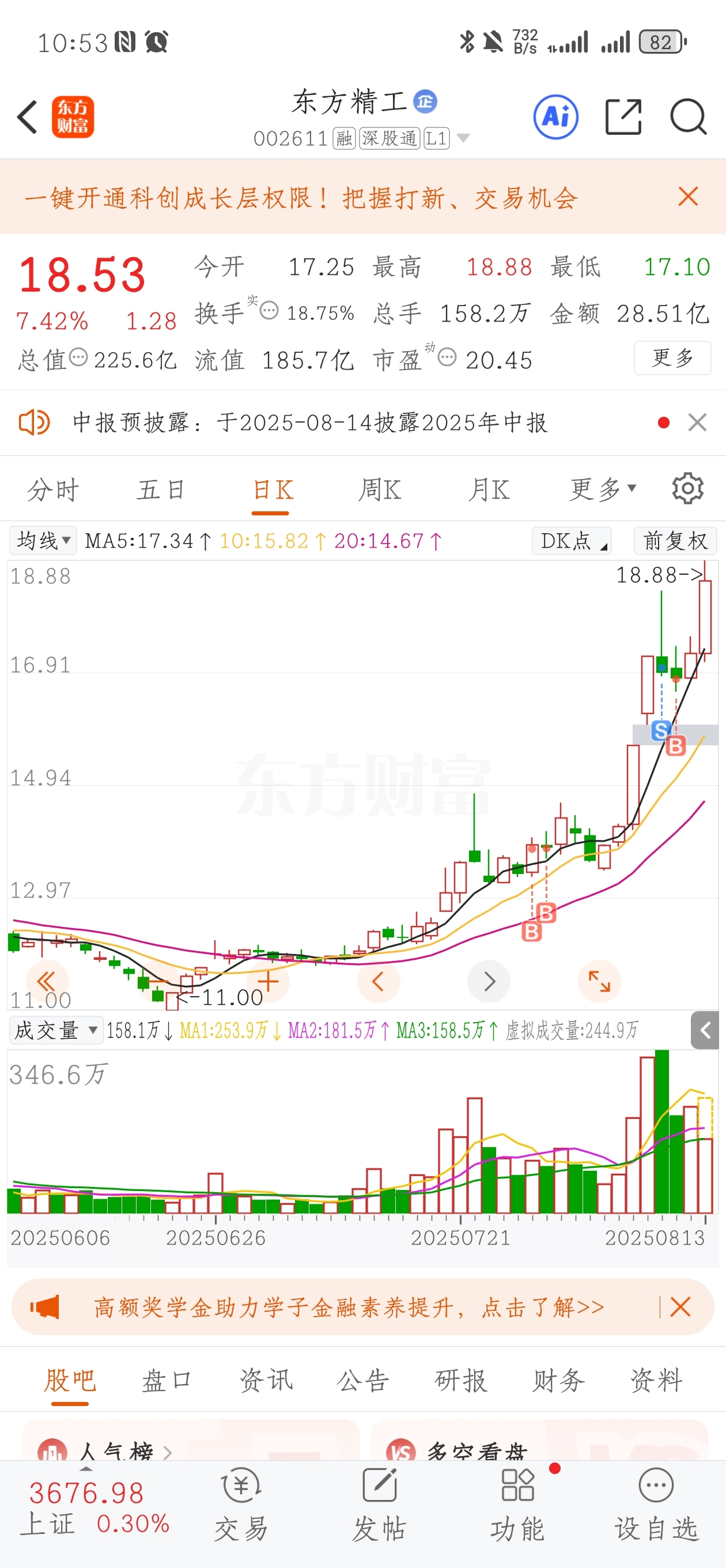The image size is (726, 1568).
Task: Switch to the 周K tab
Action: click(x=380, y=490)
